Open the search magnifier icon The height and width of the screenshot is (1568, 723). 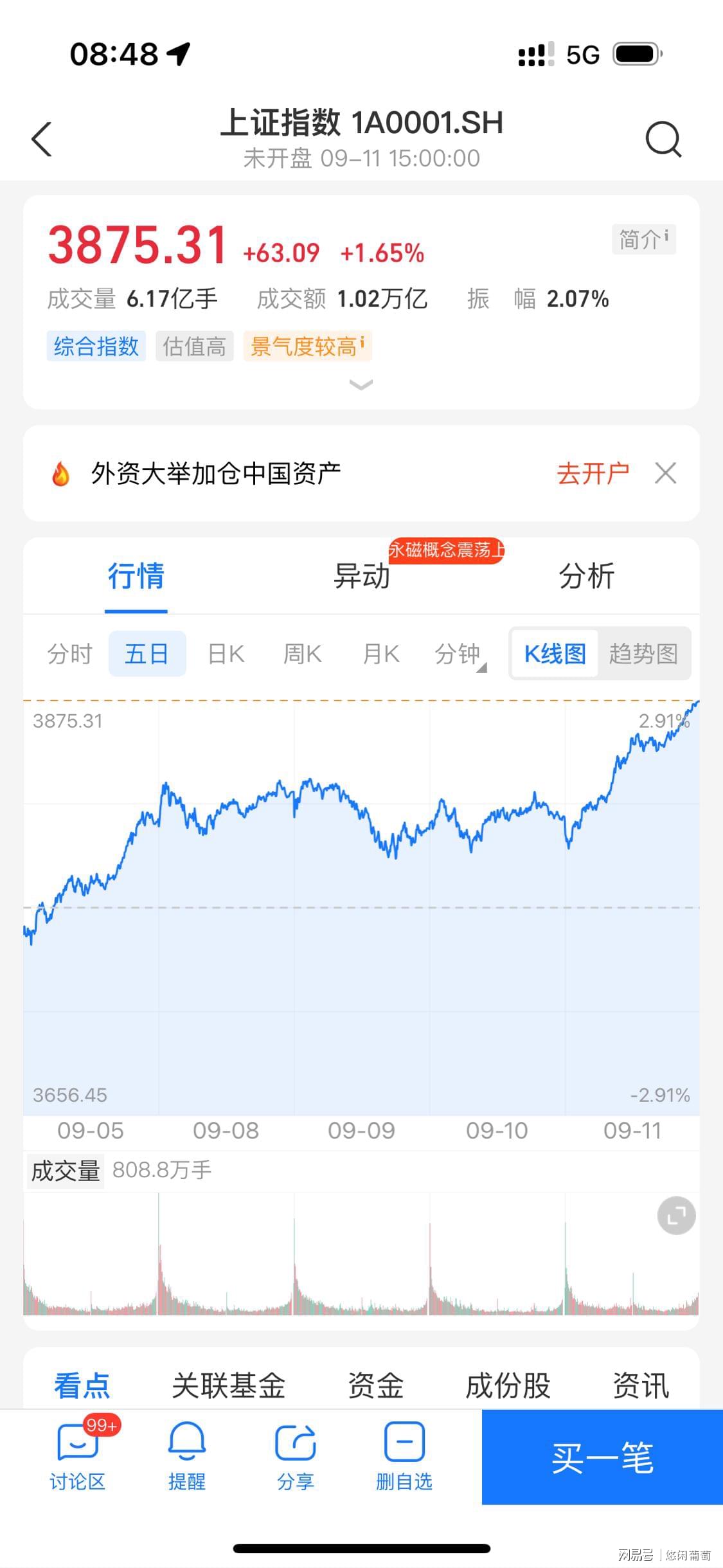pos(663,139)
